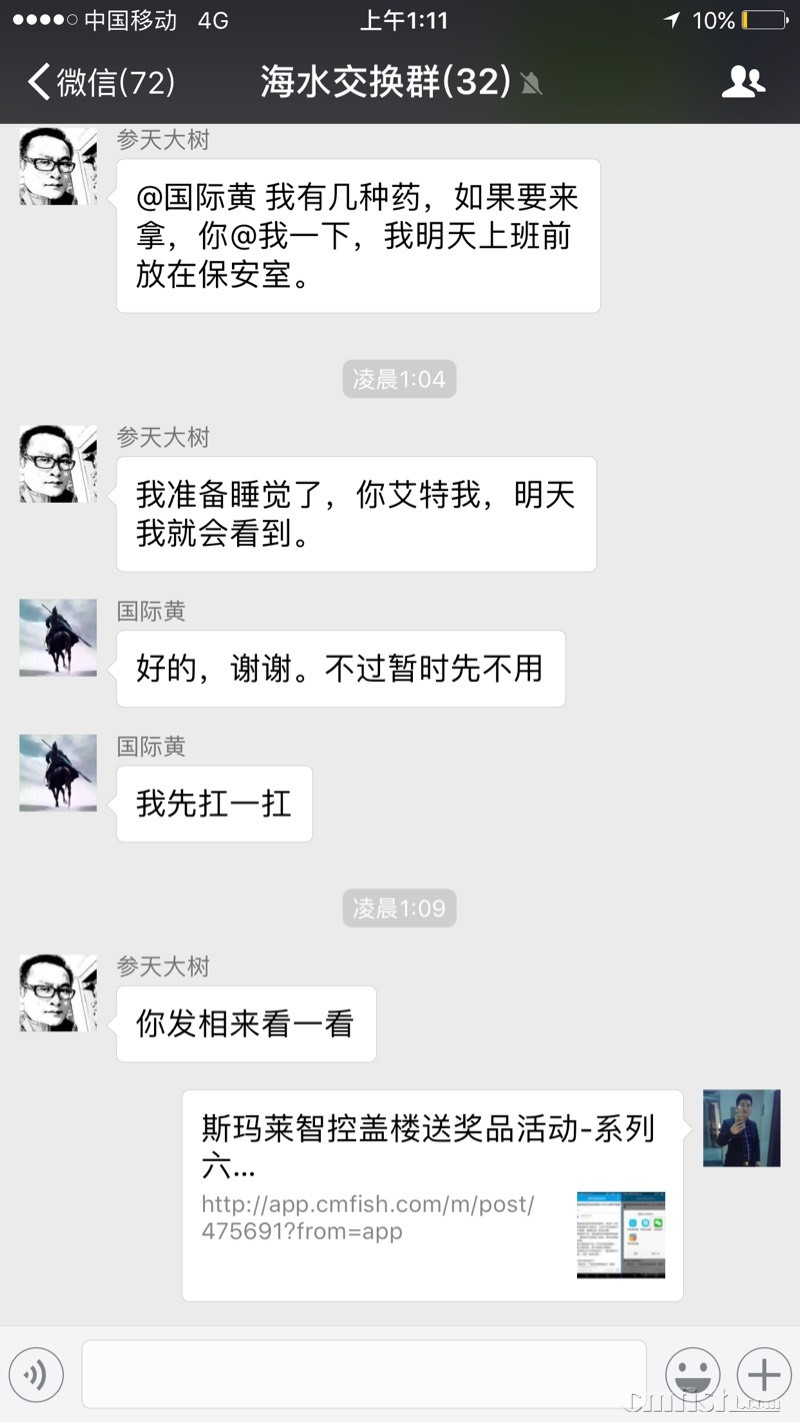Go back to the 微信 chat list

tap(100, 82)
